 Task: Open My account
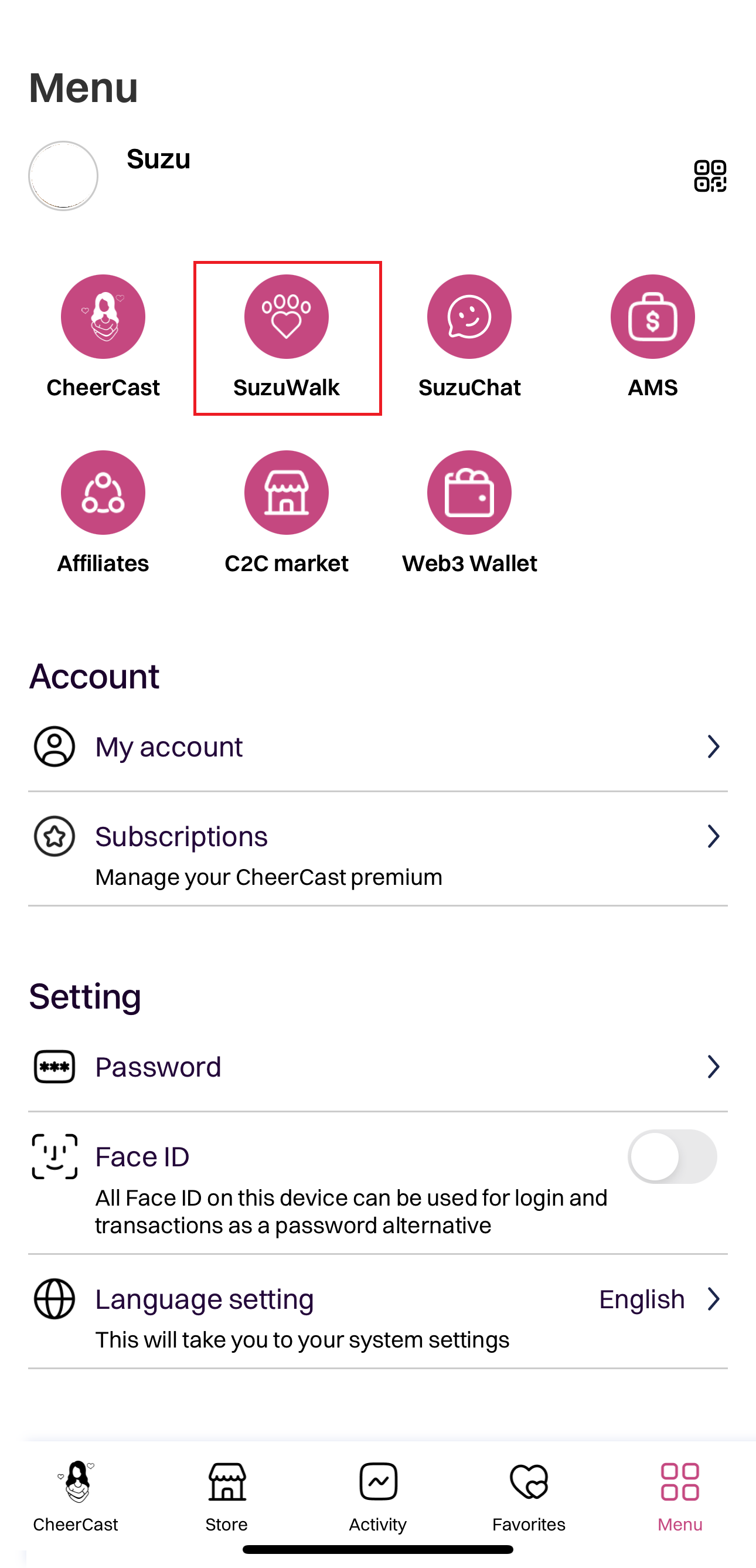pos(377,747)
